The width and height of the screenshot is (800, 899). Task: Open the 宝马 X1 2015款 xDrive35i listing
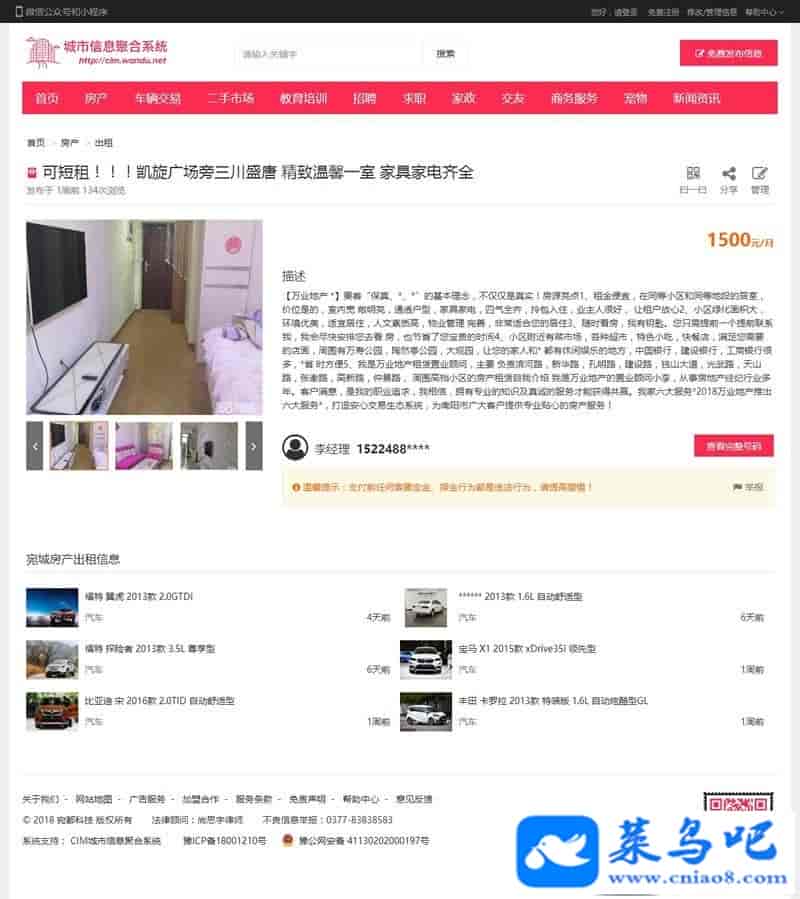pyautogui.click(x=527, y=648)
